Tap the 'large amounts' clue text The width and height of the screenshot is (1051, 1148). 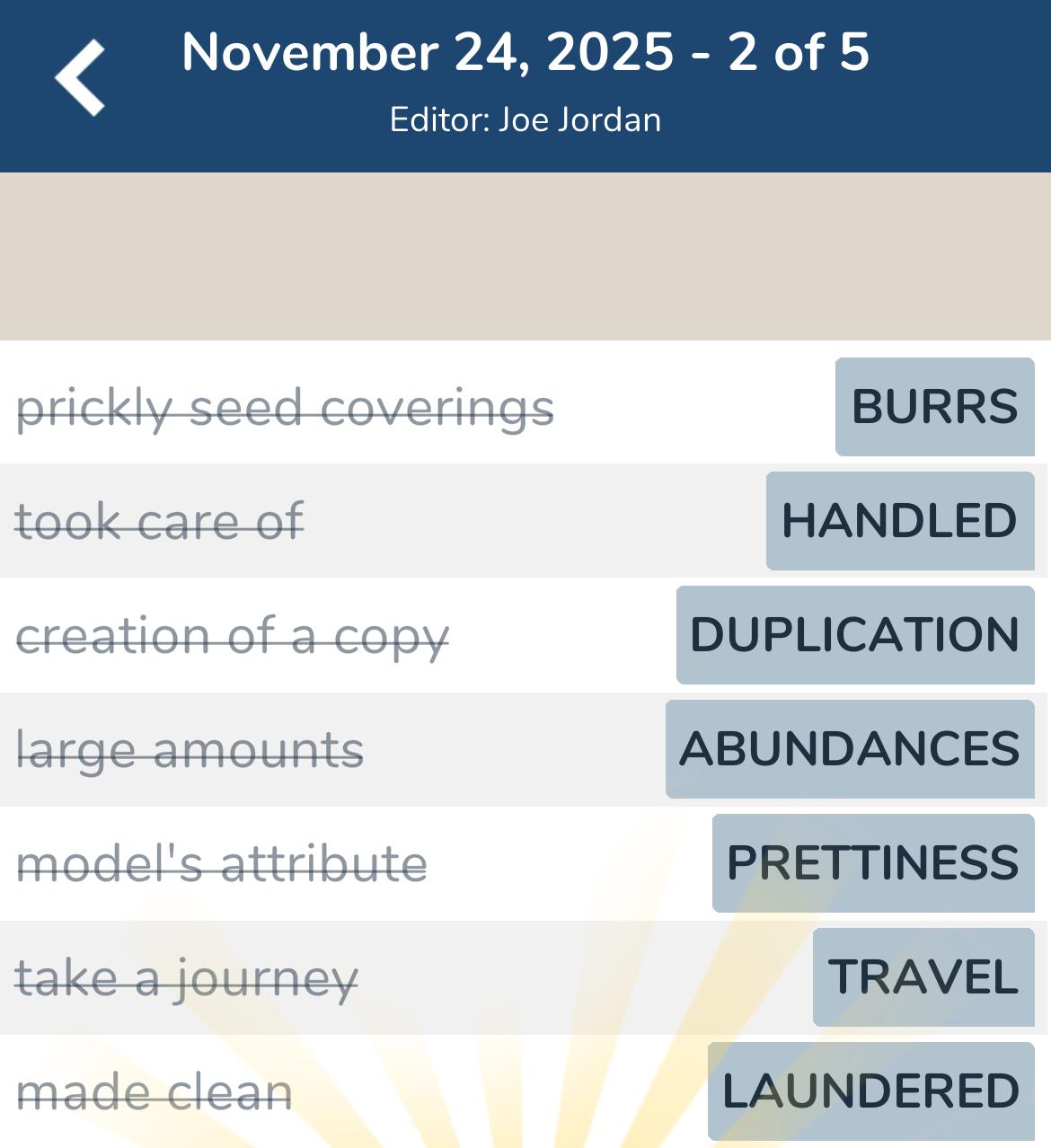pyautogui.click(x=191, y=749)
